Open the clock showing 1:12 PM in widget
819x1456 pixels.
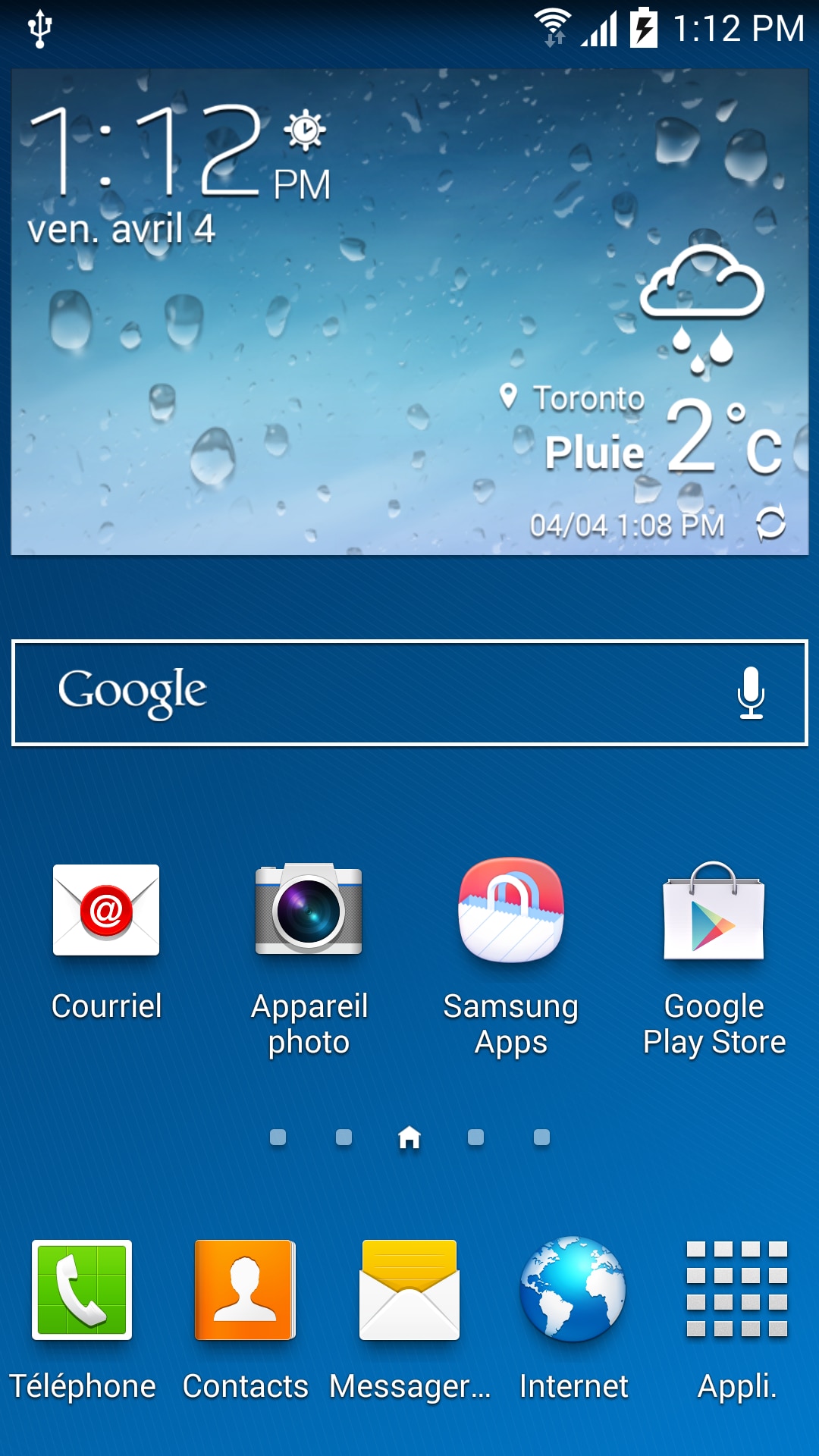click(152, 152)
